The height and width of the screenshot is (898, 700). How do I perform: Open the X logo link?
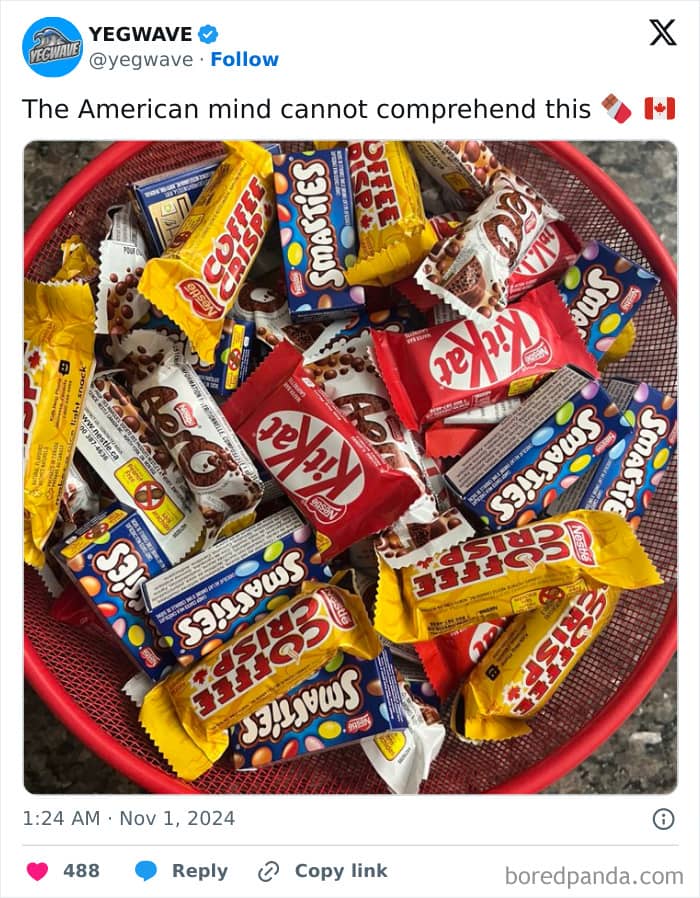click(x=663, y=32)
